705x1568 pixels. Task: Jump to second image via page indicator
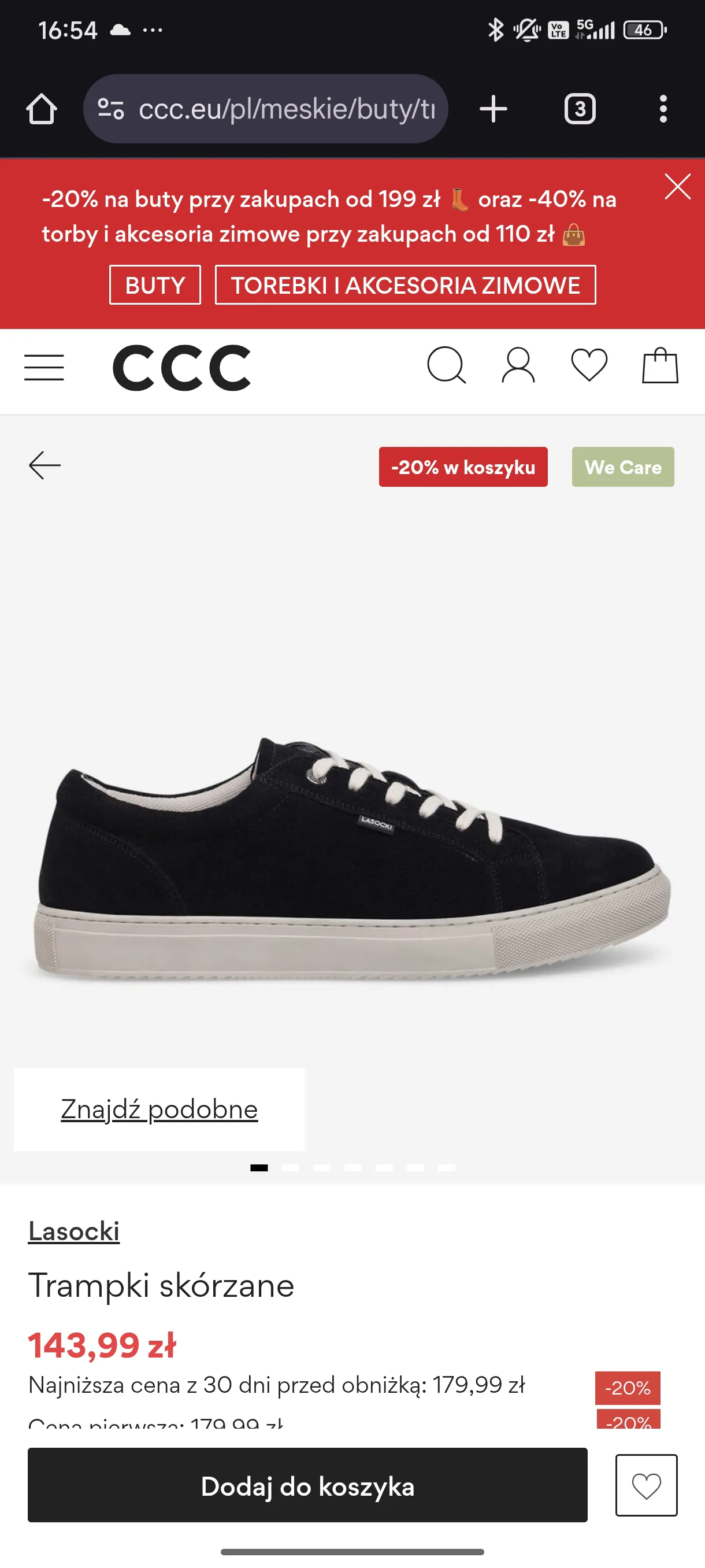pyautogui.click(x=290, y=1167)
